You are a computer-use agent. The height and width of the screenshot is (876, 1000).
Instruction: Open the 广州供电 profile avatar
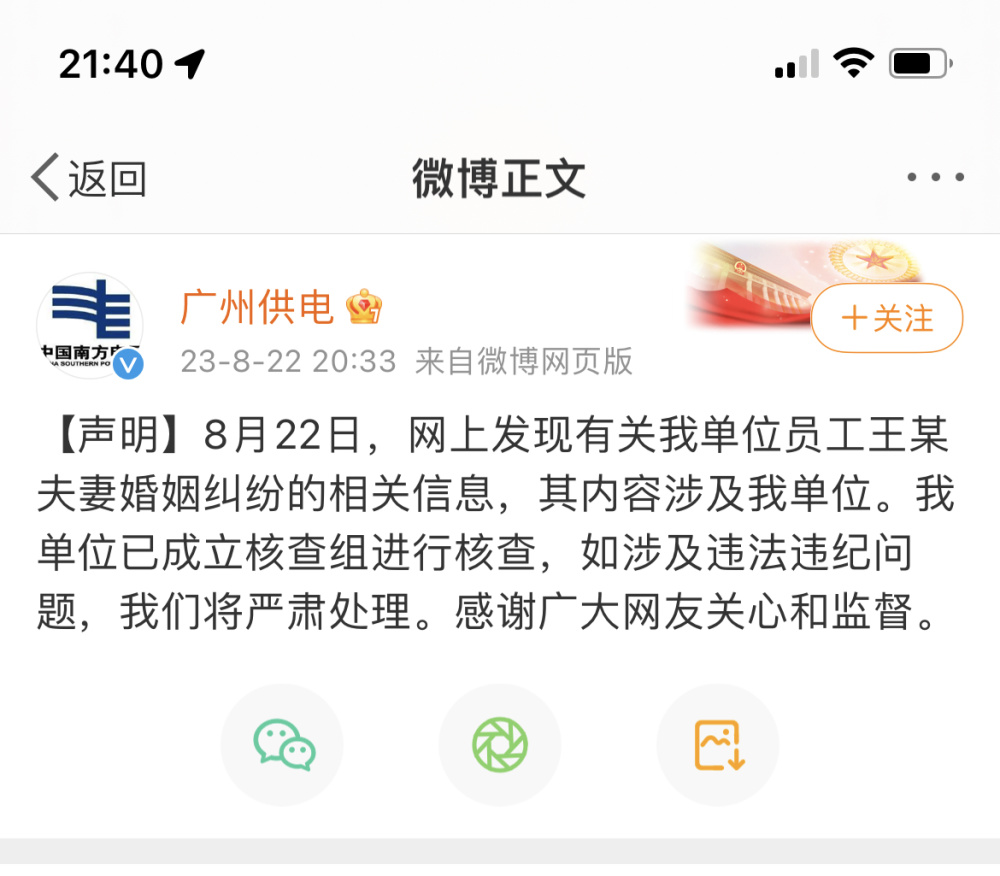(90, 326)
